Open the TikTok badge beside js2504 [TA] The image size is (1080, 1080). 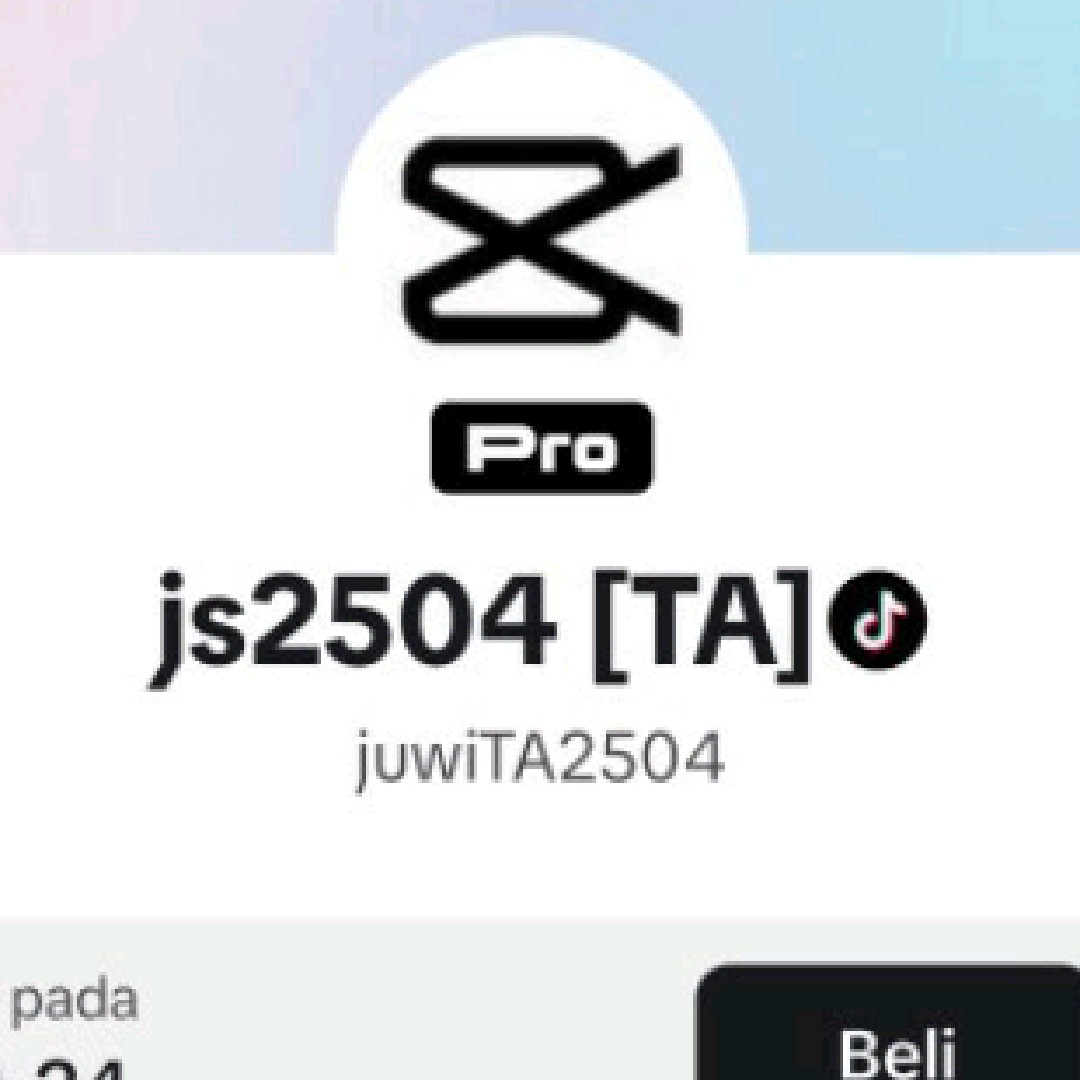[877, 621]
